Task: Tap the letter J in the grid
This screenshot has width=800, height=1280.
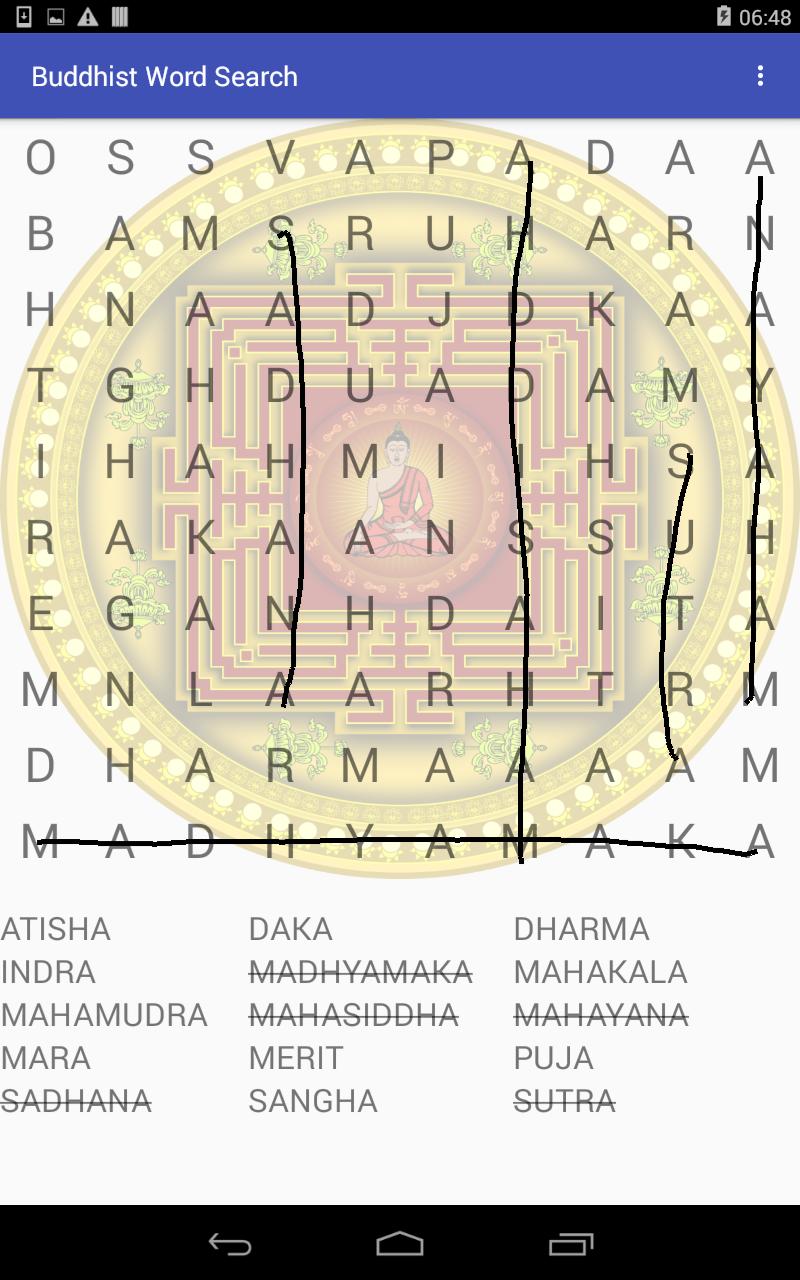Action: [440, 310]
